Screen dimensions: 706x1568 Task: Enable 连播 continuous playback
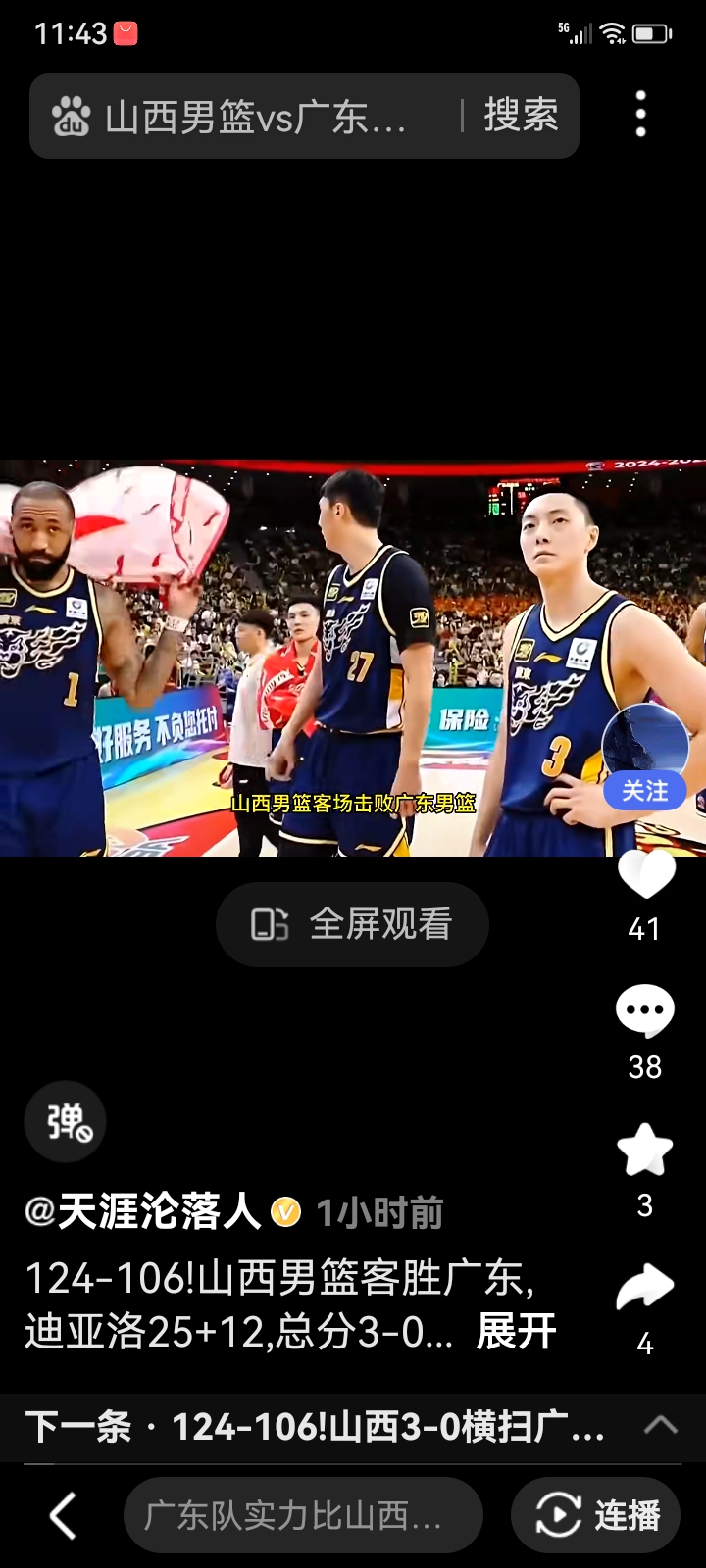point(596,1516)
